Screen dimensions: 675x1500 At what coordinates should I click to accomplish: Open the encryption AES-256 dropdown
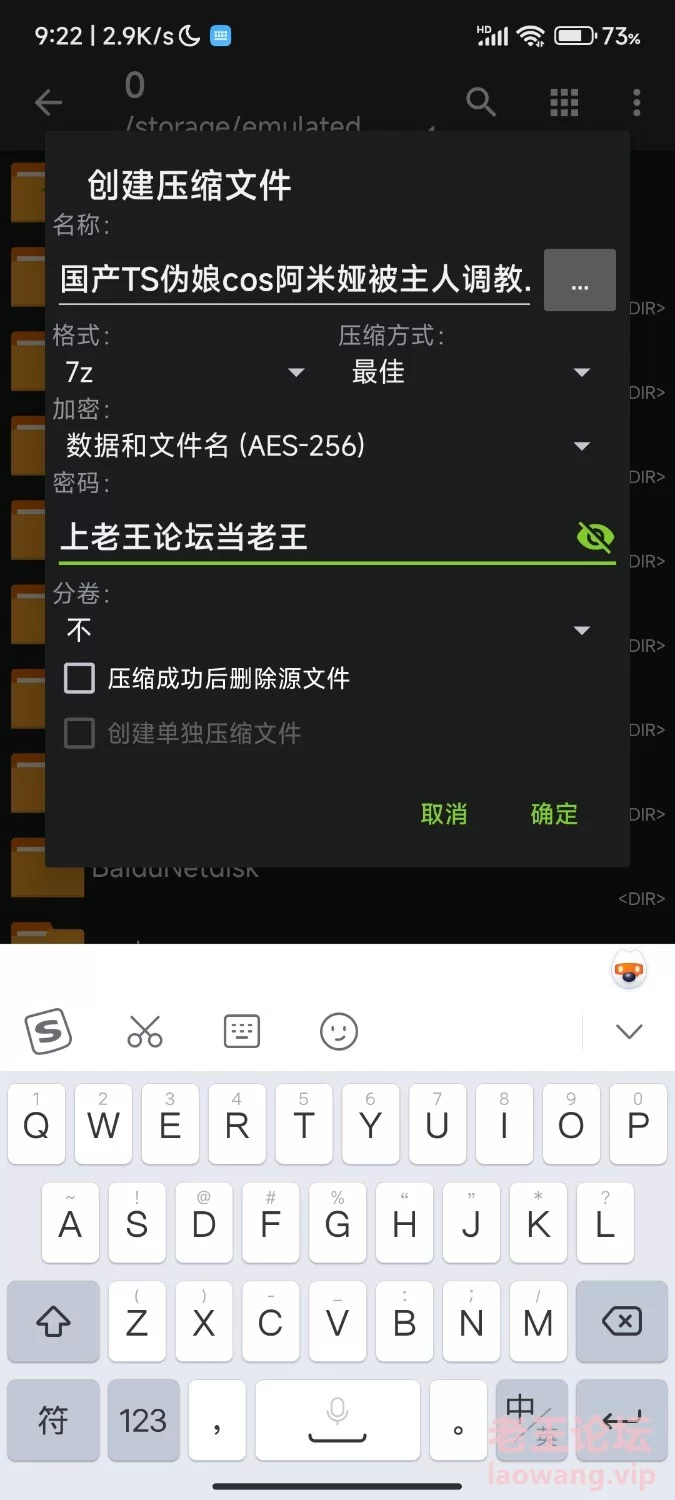[330, 446]
